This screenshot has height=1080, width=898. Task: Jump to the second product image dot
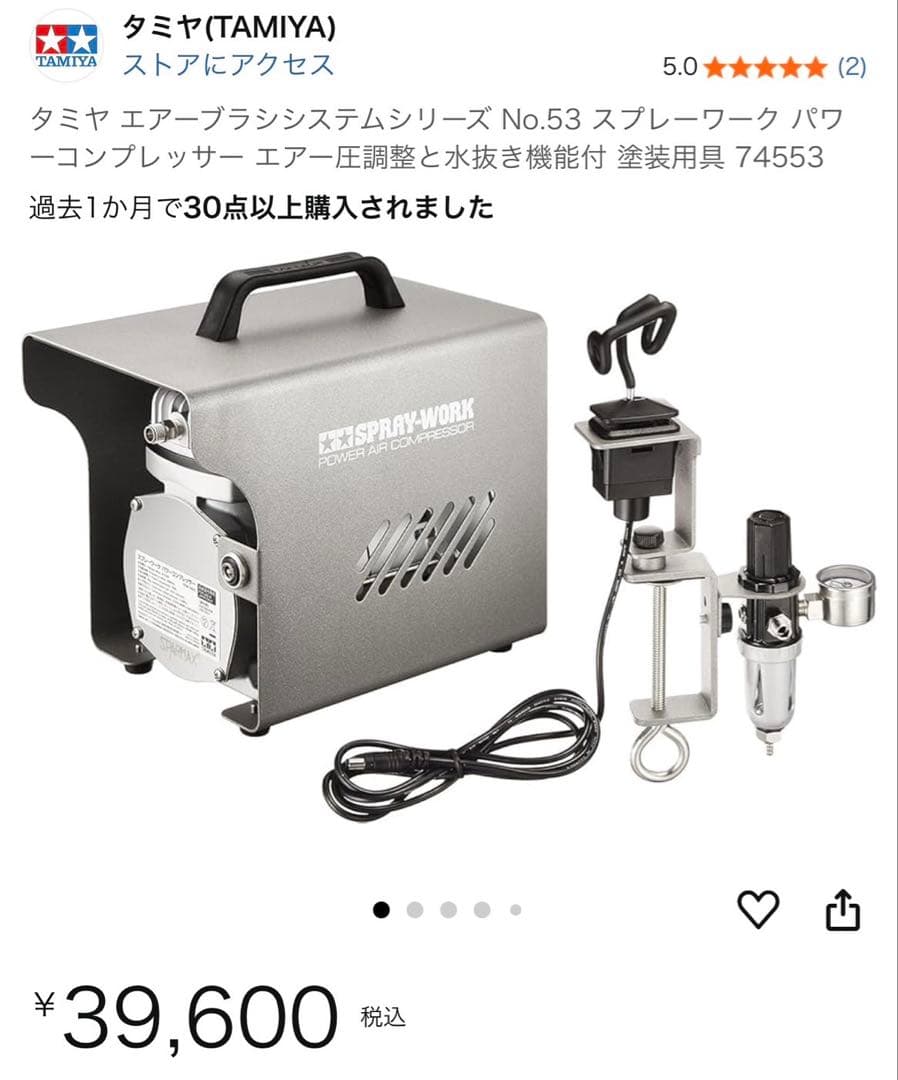(415, 910)
